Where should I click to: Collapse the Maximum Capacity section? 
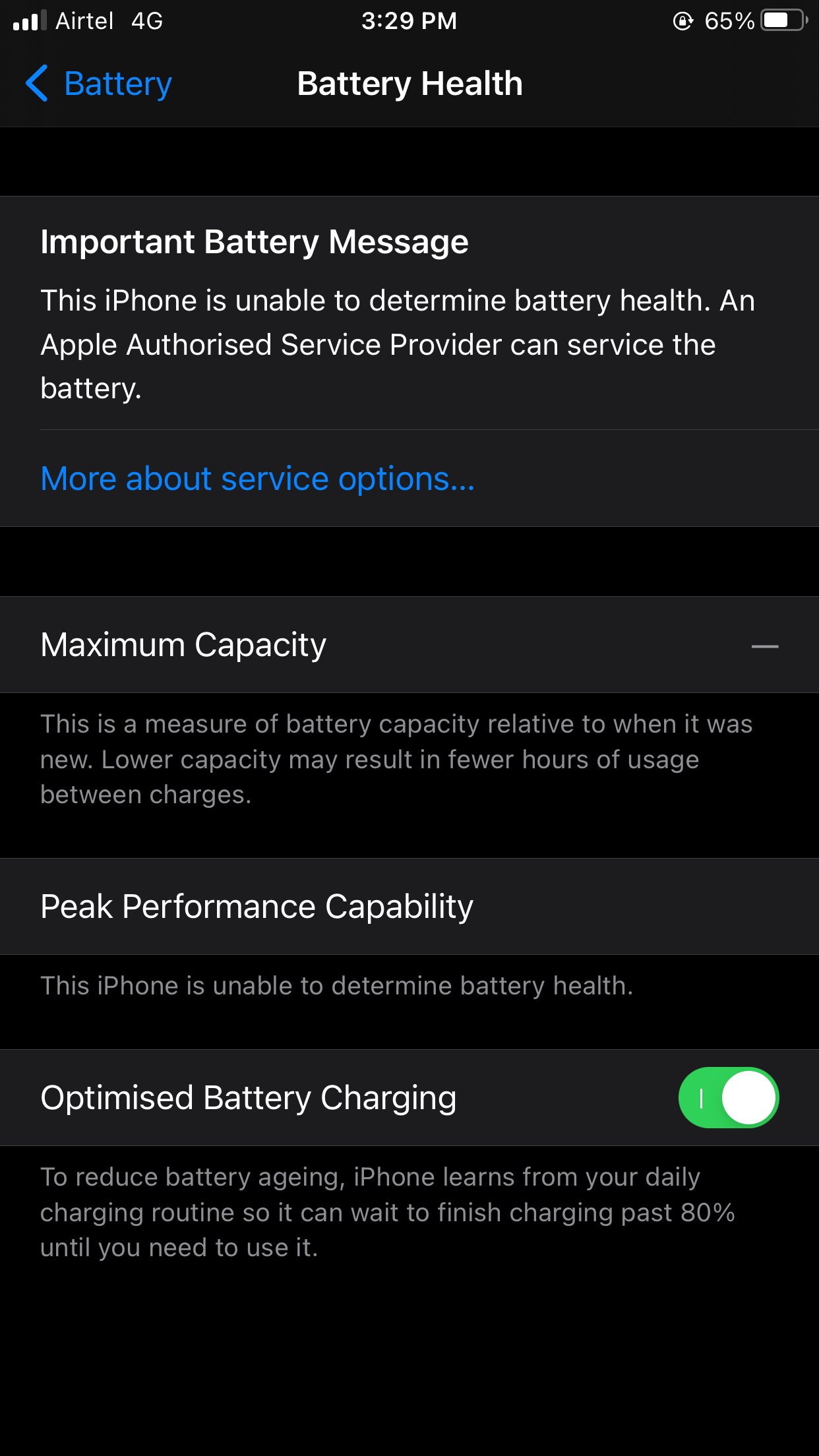[x=765, y=645]
